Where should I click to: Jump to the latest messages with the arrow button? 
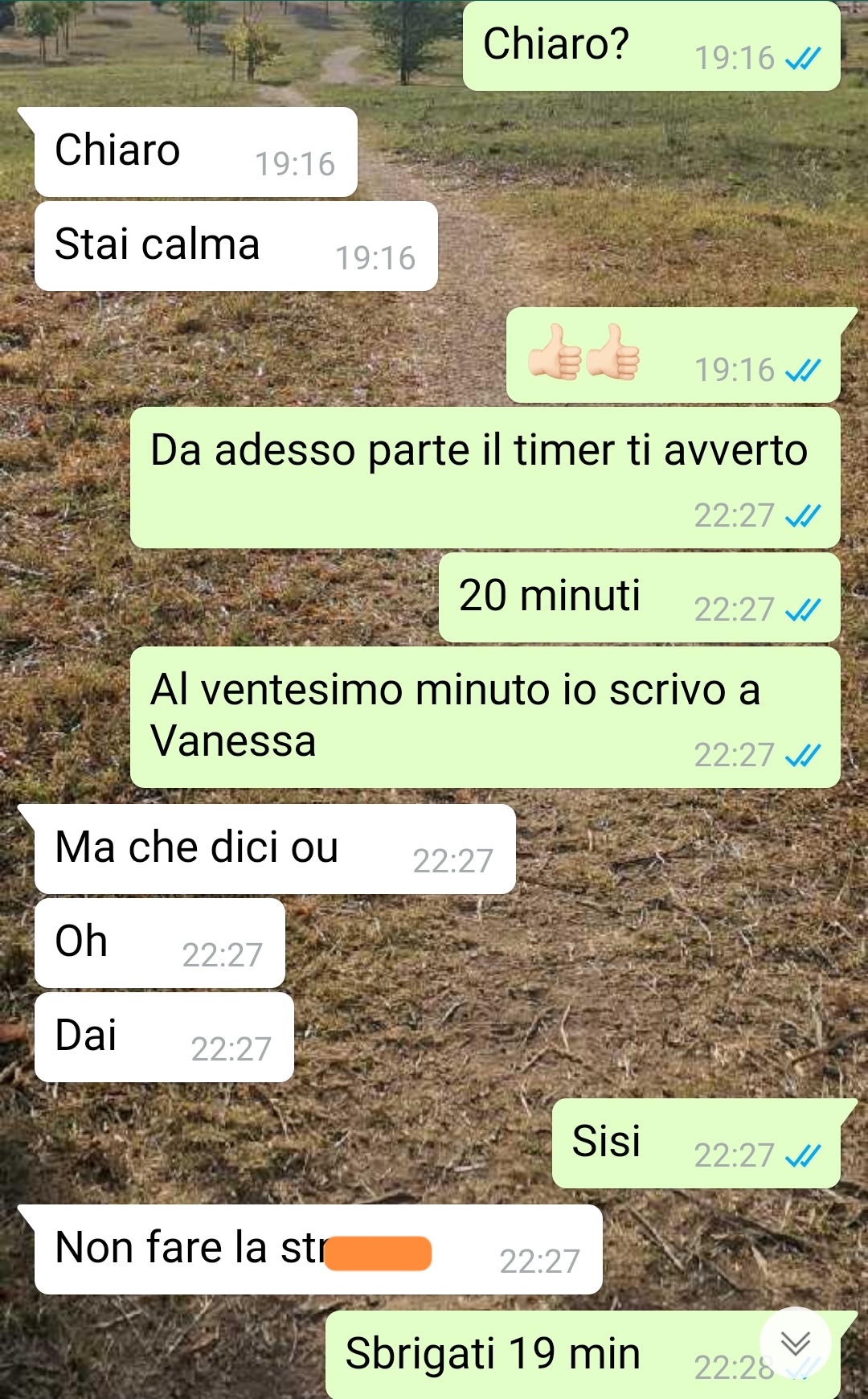795,1342
